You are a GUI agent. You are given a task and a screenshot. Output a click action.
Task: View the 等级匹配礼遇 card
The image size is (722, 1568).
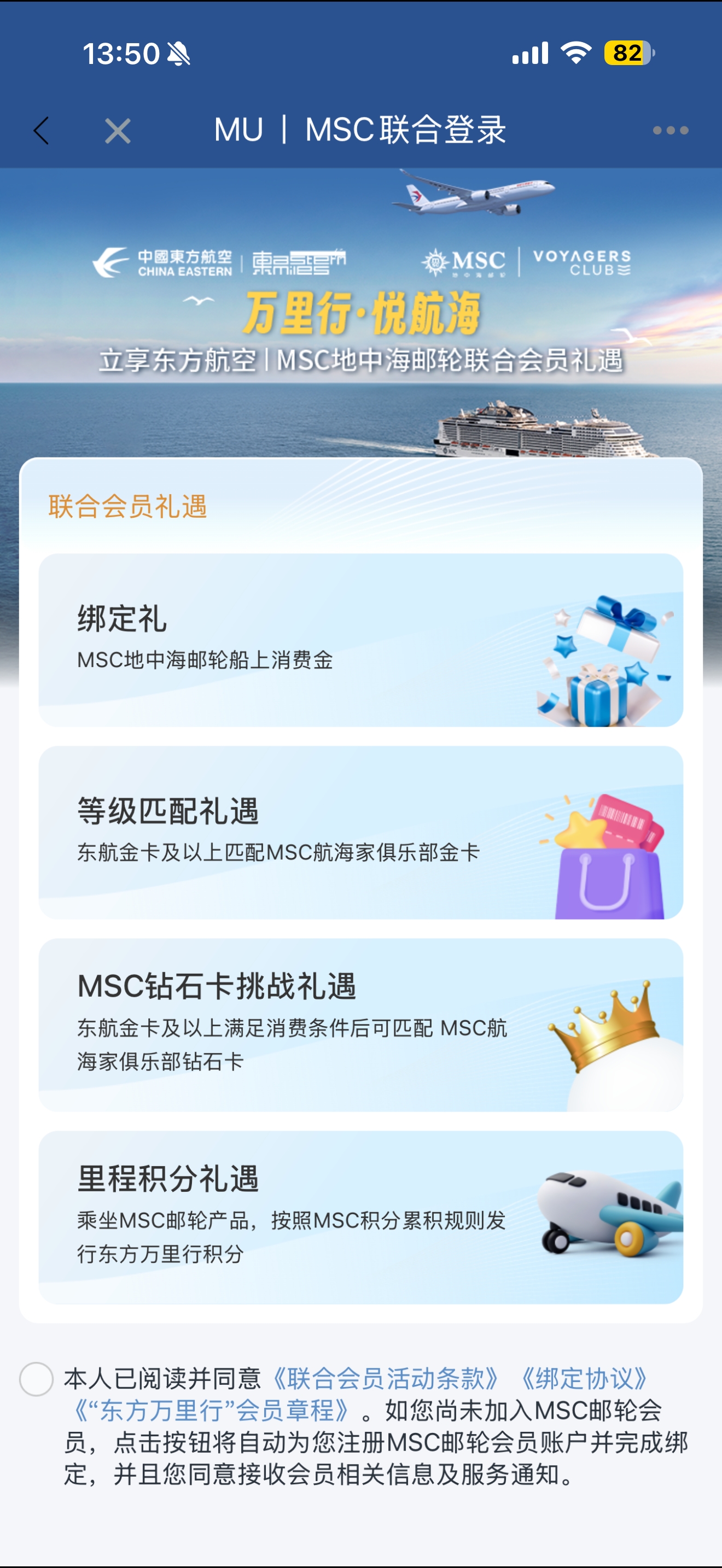[x=360, y=832]
